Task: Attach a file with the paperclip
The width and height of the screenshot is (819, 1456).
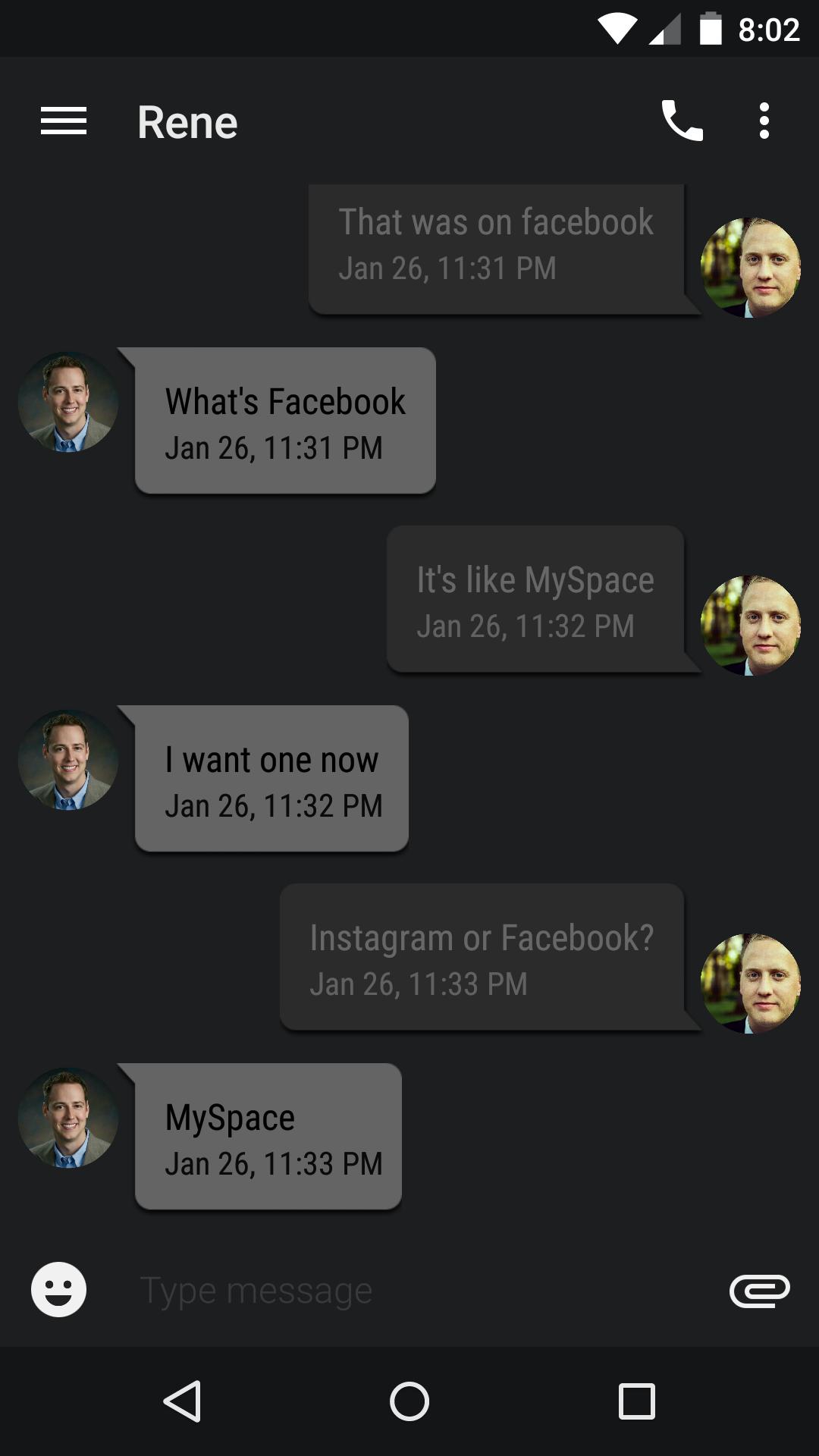Action: [759, 1290]
